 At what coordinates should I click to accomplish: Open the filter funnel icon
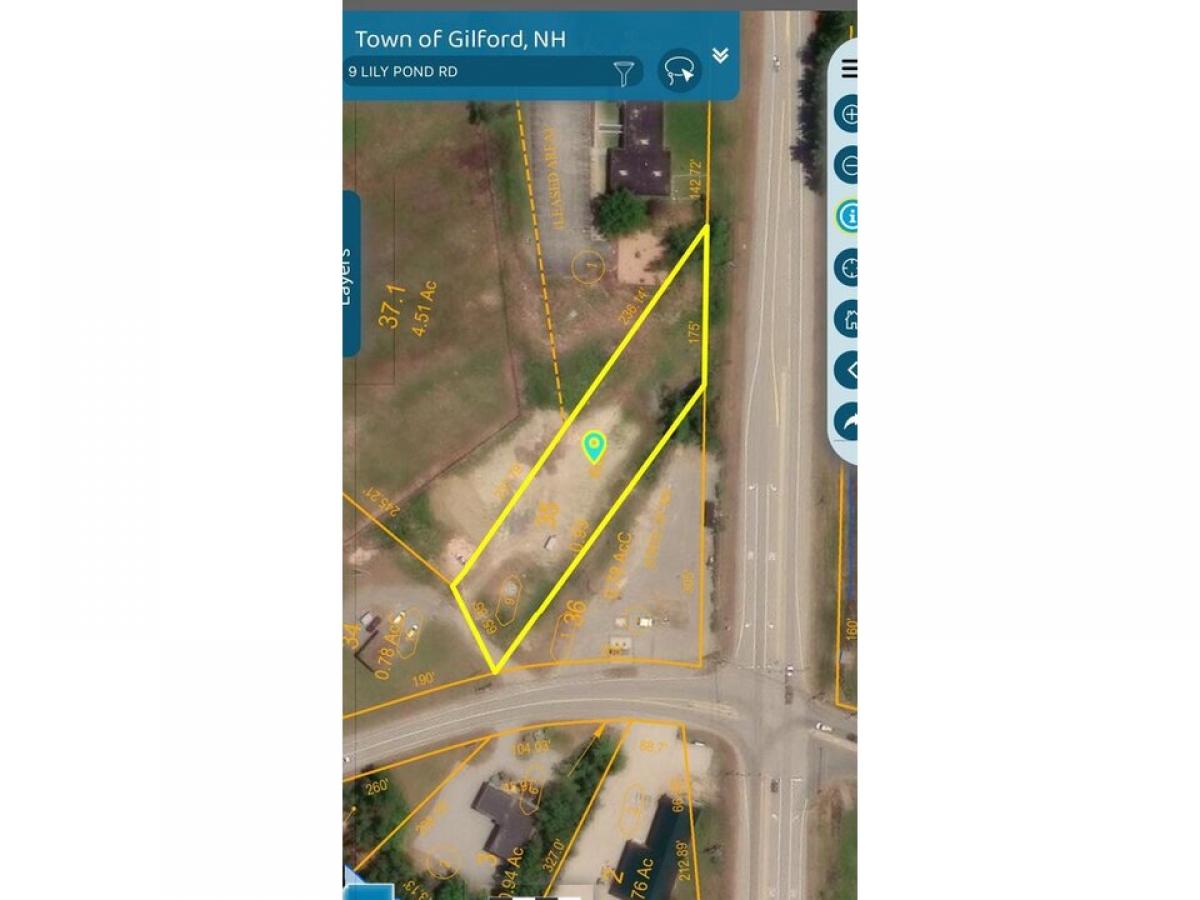tap(624, 72)
